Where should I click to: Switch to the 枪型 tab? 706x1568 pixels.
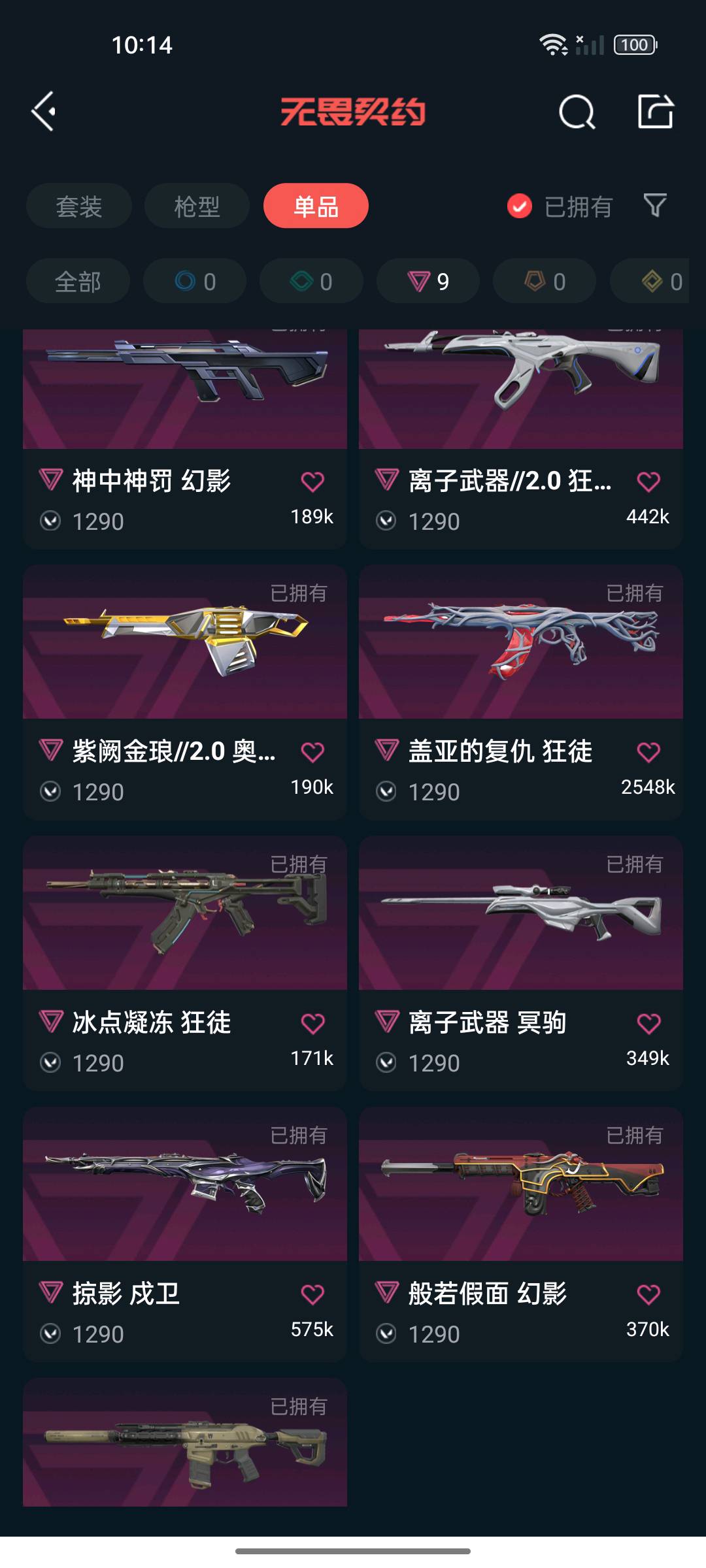pos(197,206)
